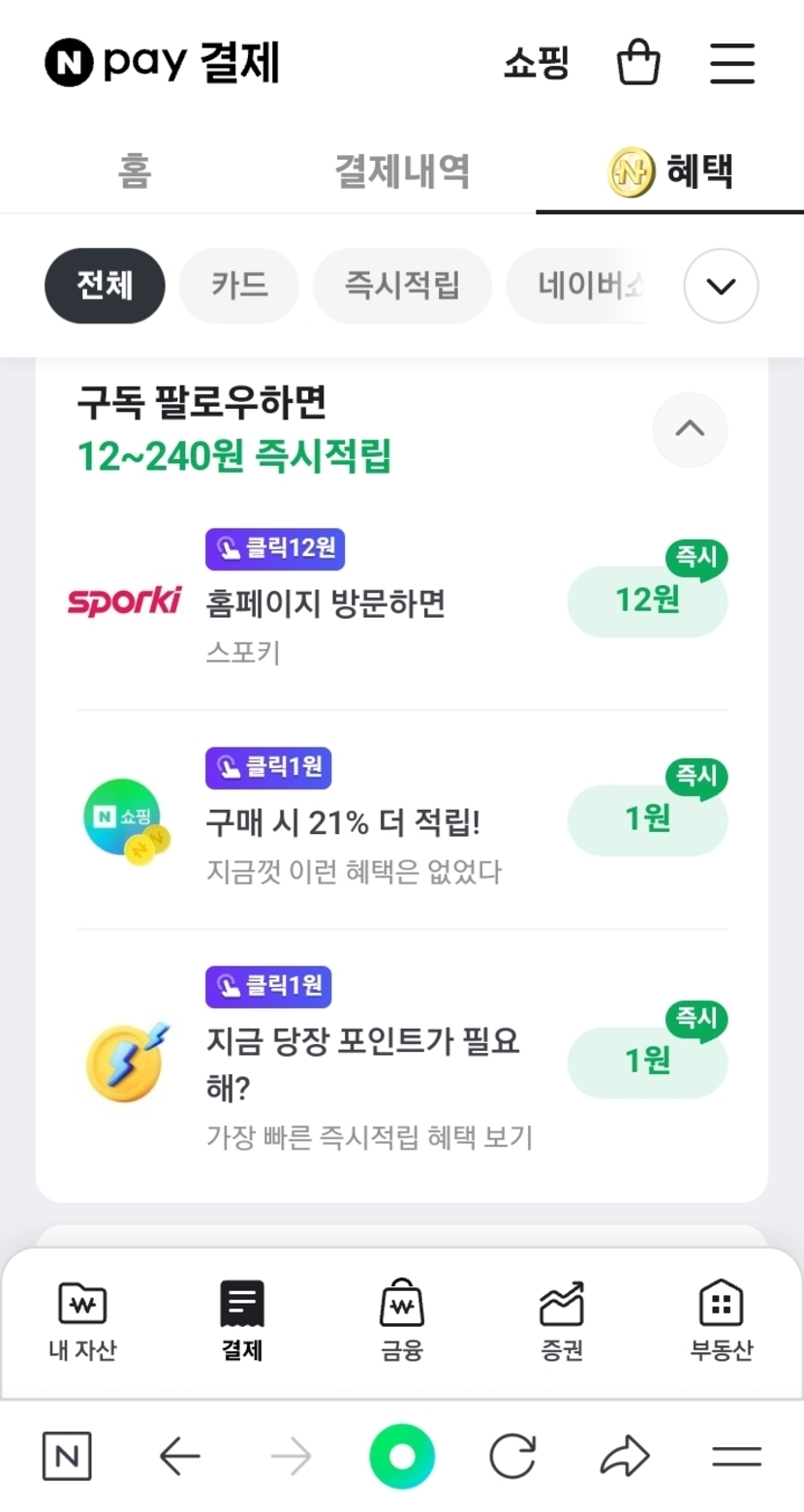The height and width of the screenshot is (1512, 804).
Task: Collapse the 구독 팔로우하면 section
Action: click(690, 429)
